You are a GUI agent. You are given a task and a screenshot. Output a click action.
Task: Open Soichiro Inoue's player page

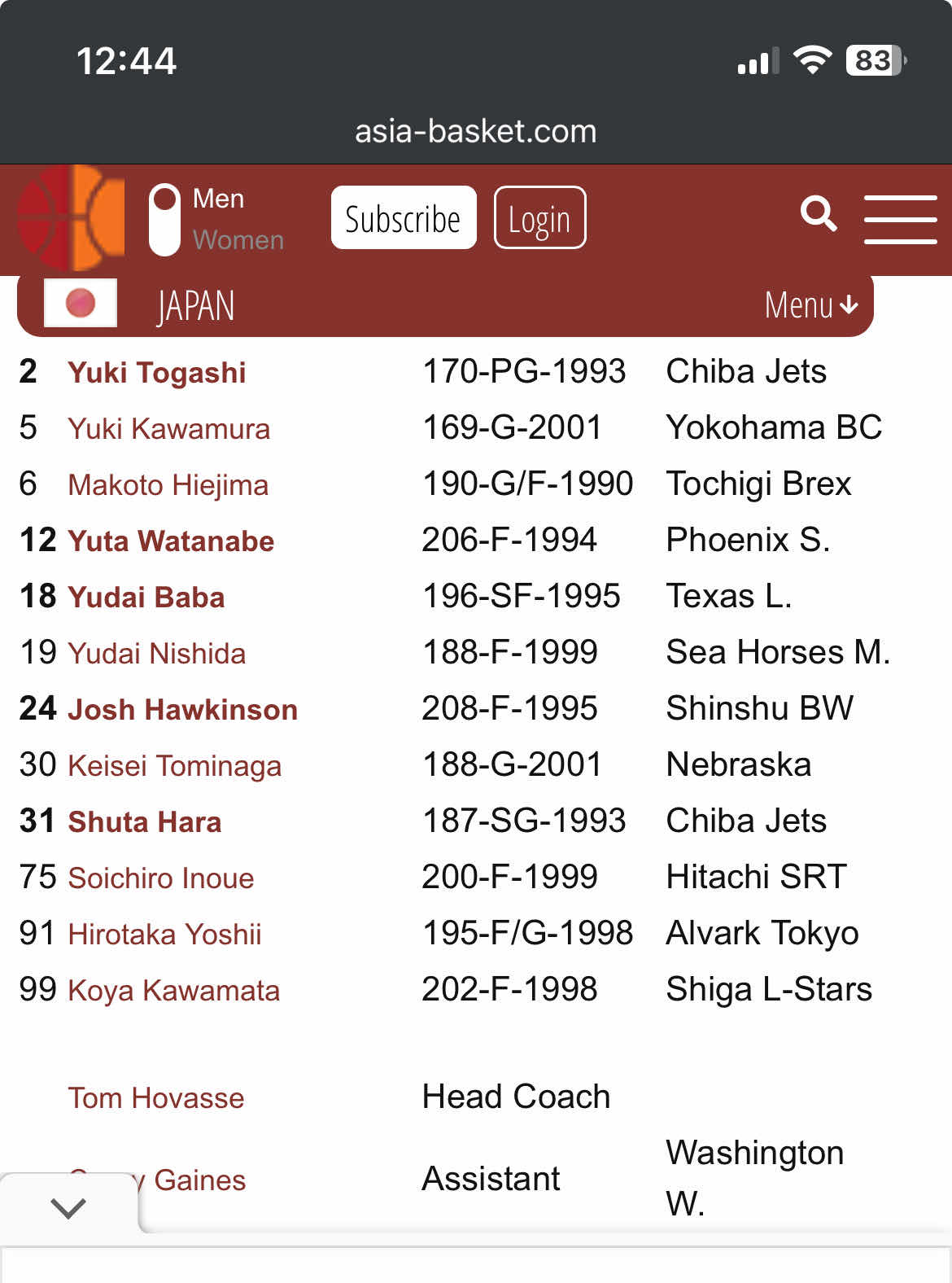coord(160,878)
